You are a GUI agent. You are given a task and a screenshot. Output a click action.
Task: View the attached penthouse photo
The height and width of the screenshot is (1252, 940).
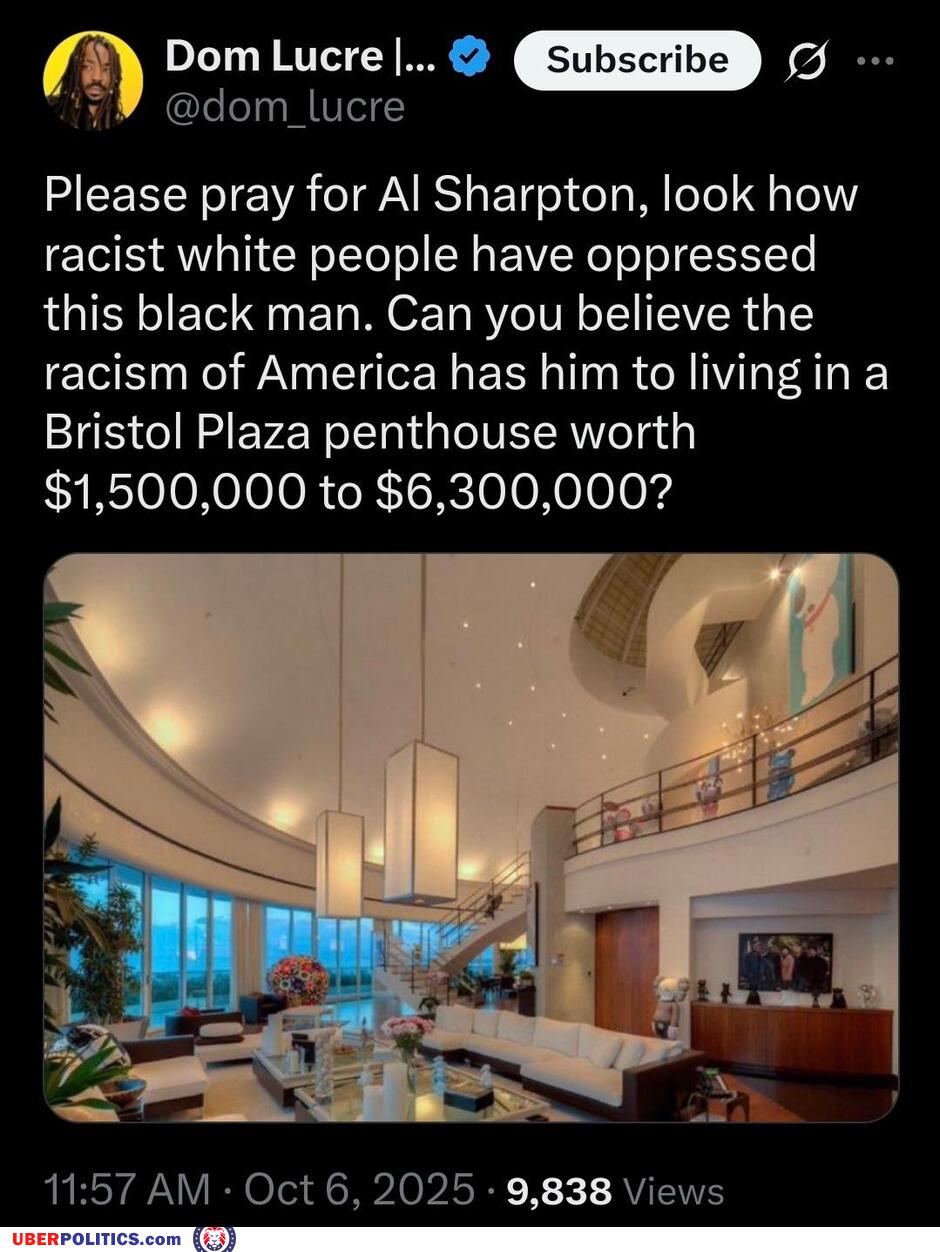tap(471, 837)
